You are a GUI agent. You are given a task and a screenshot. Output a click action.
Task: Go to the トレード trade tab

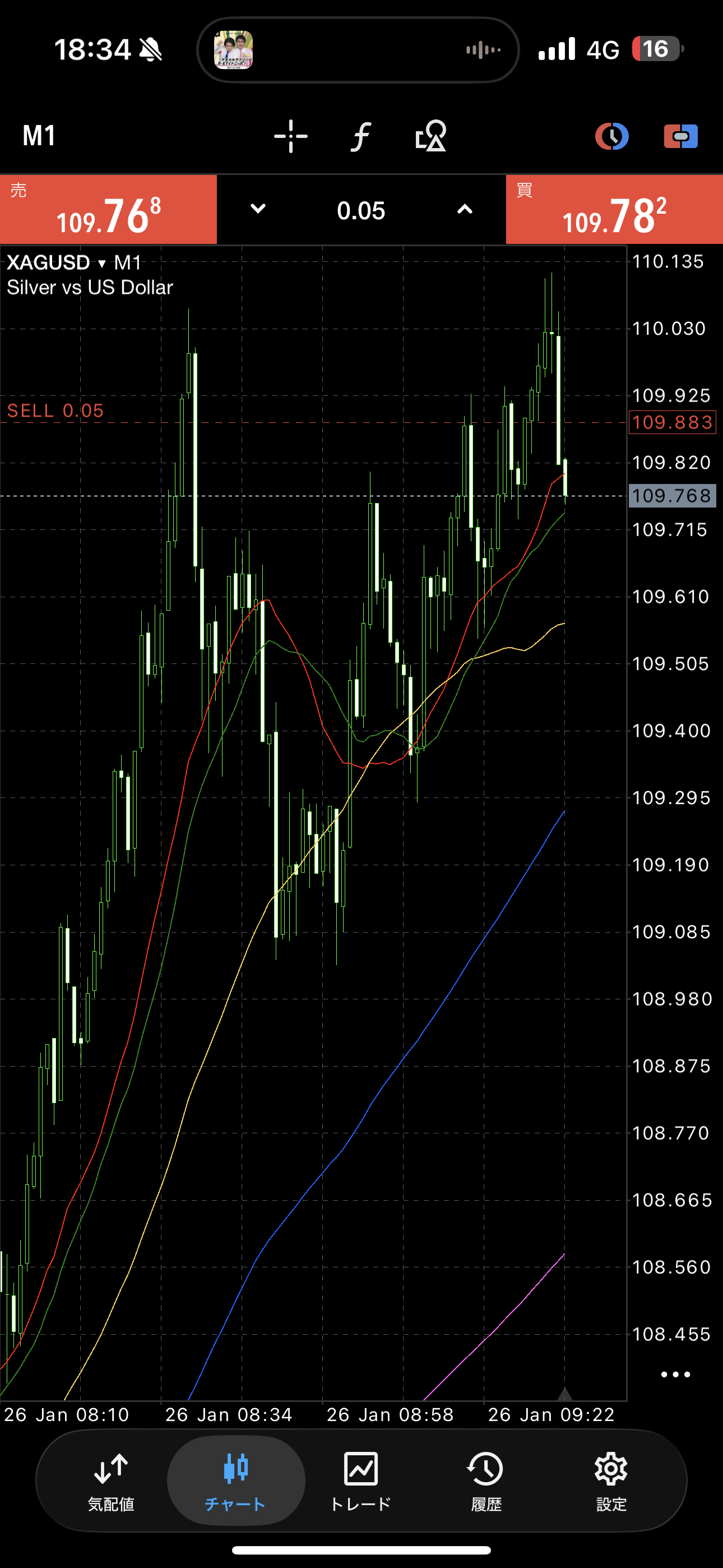click(x=361, y=1481)
